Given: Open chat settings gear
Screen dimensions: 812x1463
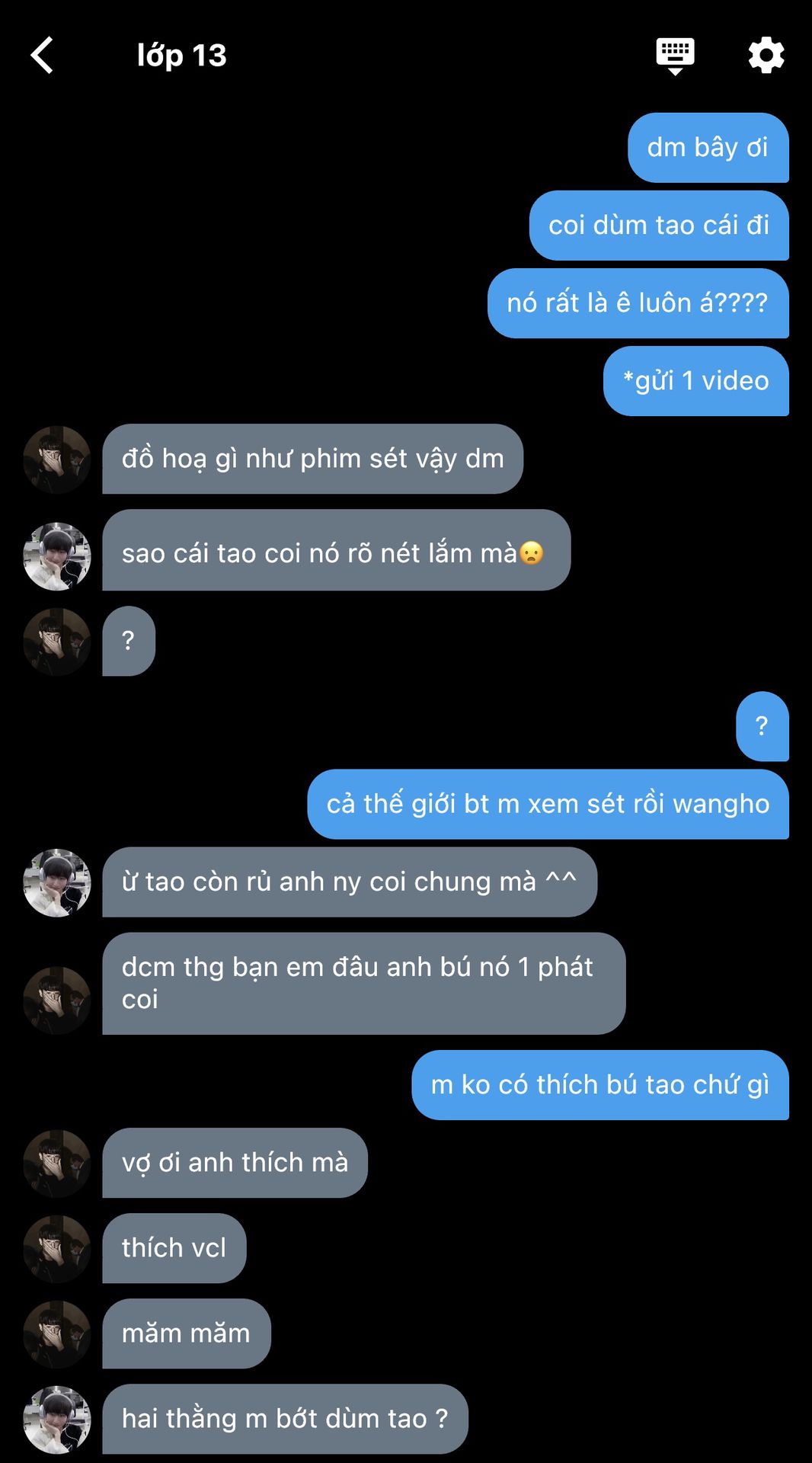Looking at the screenshot, I should tap(766, 56).
